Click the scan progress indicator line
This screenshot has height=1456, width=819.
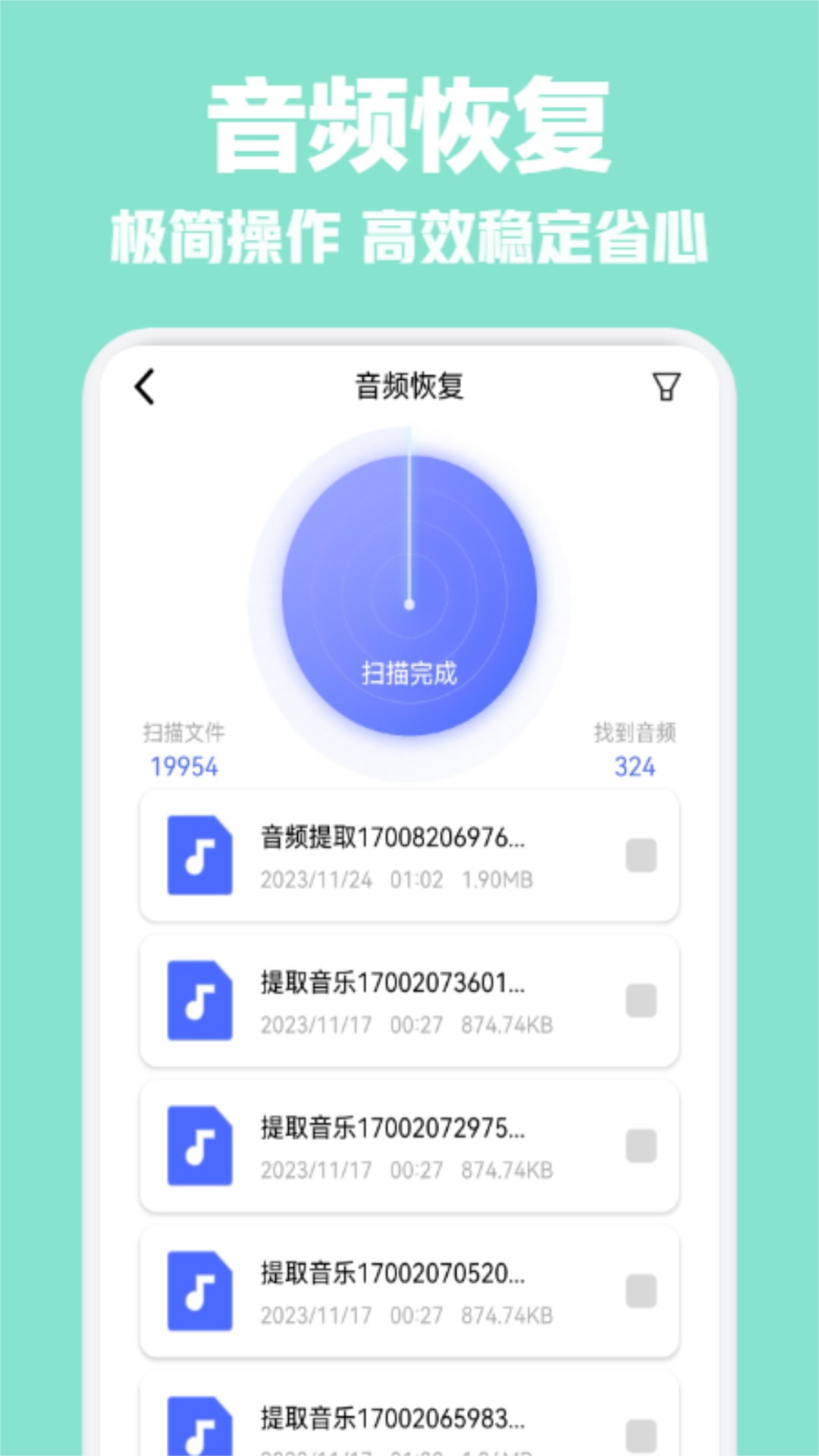409,516
